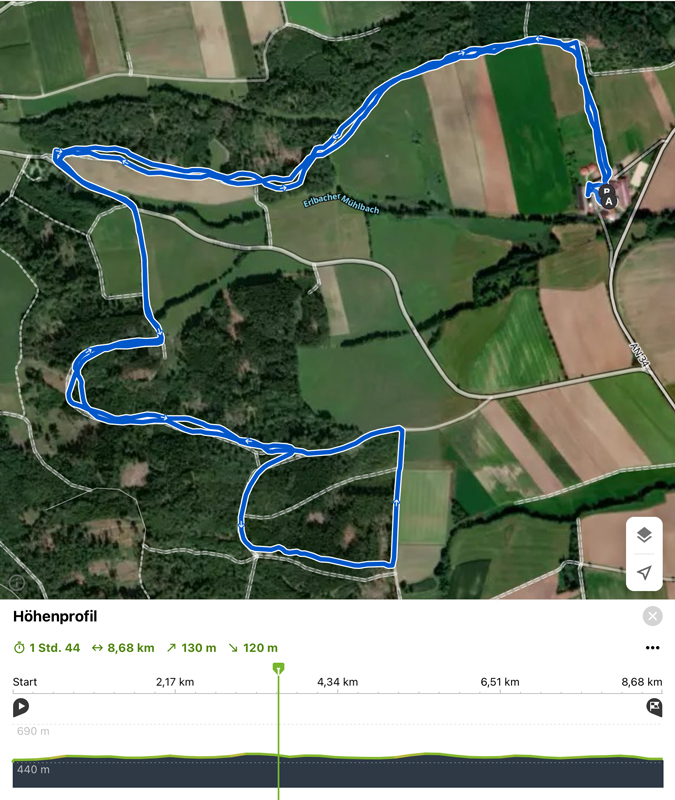Screen dimensions: 675x800
Task: Center map on current location
Action: click(x=644, y=573)
